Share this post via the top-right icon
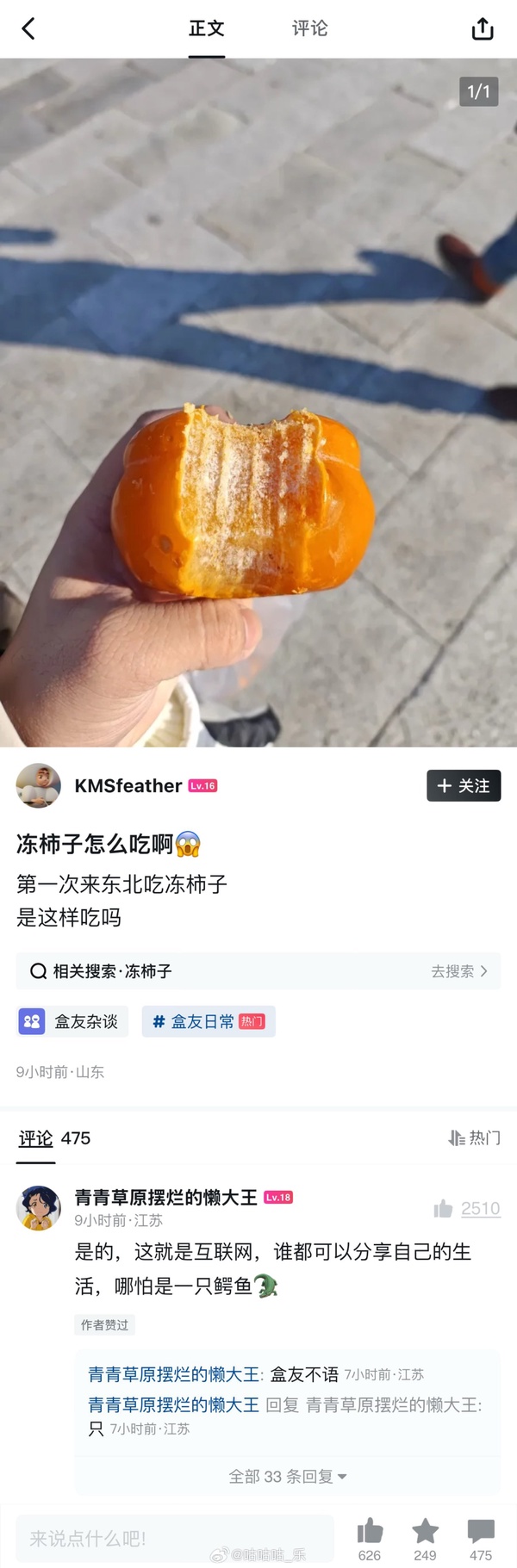Screen dimensions: 517x1568 [x=483, y=29]
